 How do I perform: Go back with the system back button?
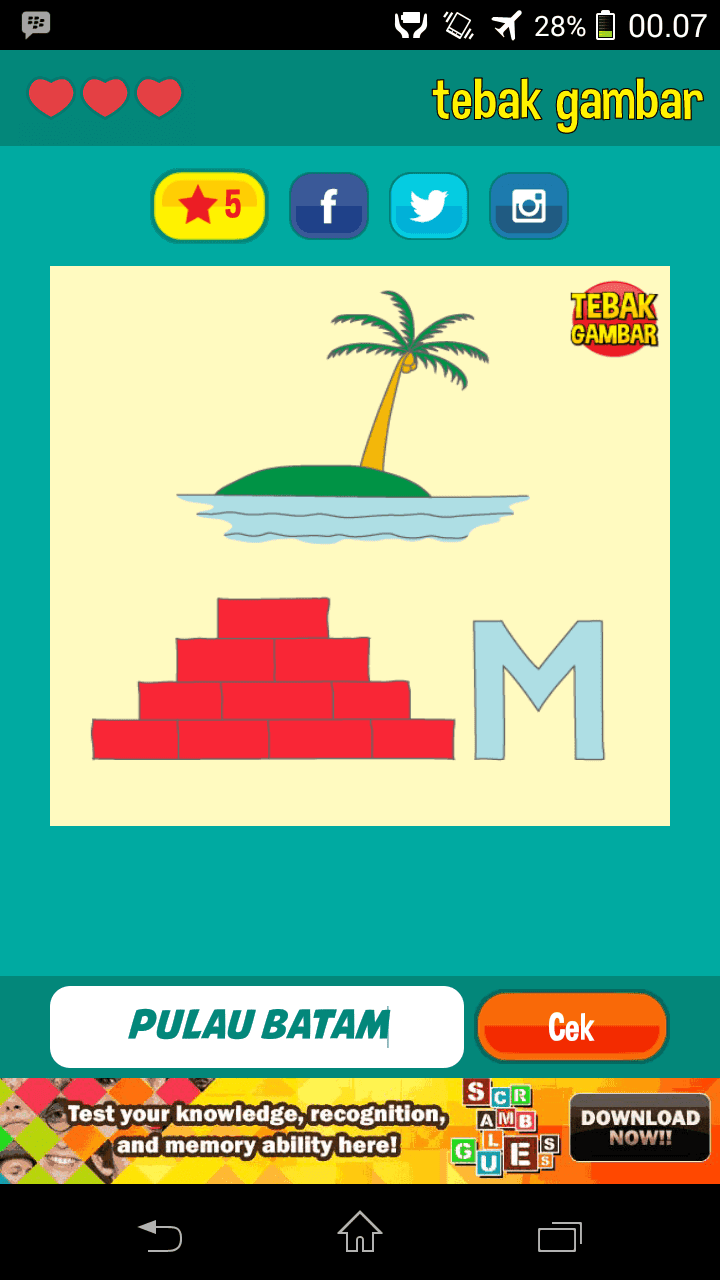coord(160,1235)
